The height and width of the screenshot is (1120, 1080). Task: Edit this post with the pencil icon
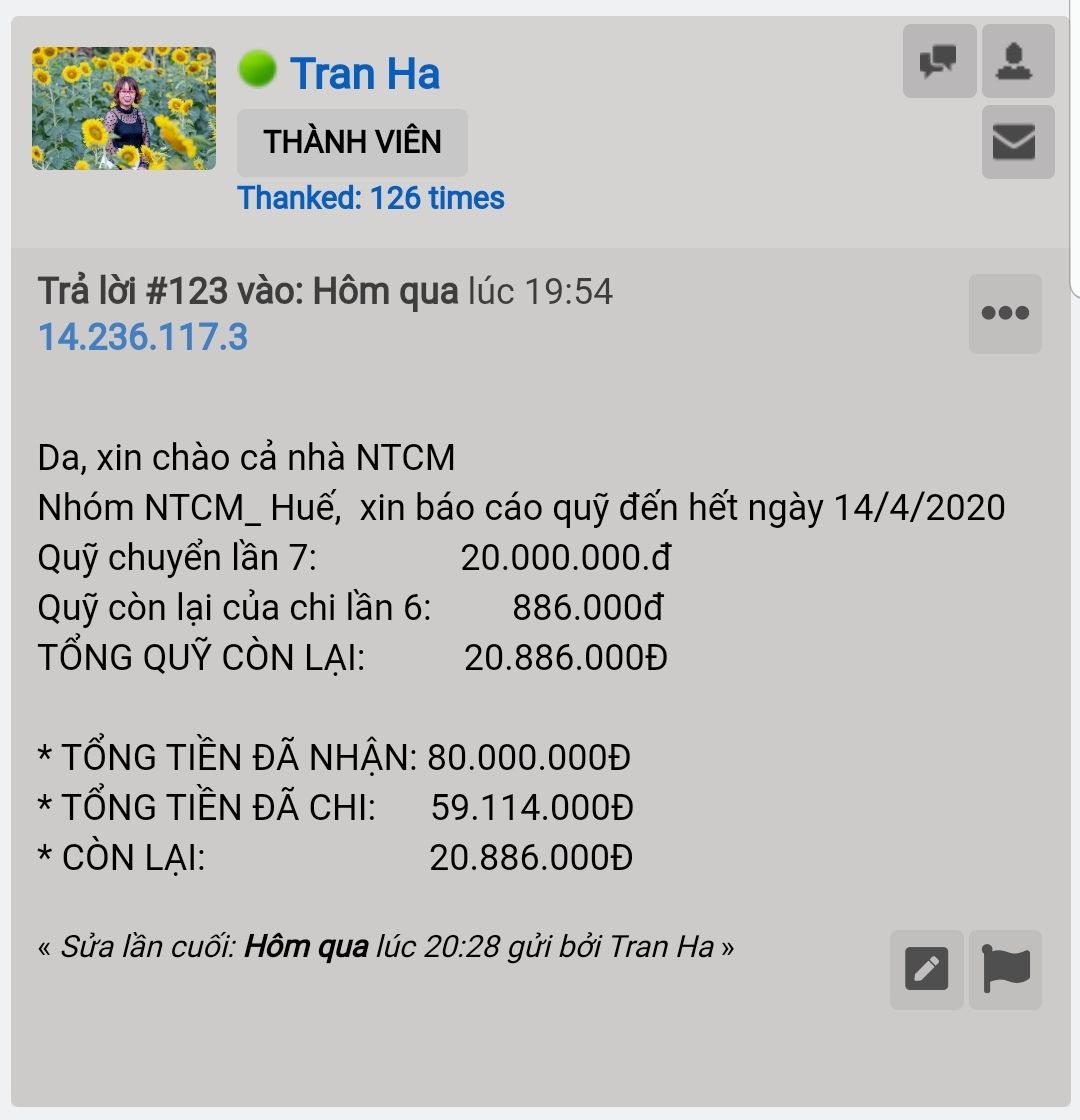926,969
